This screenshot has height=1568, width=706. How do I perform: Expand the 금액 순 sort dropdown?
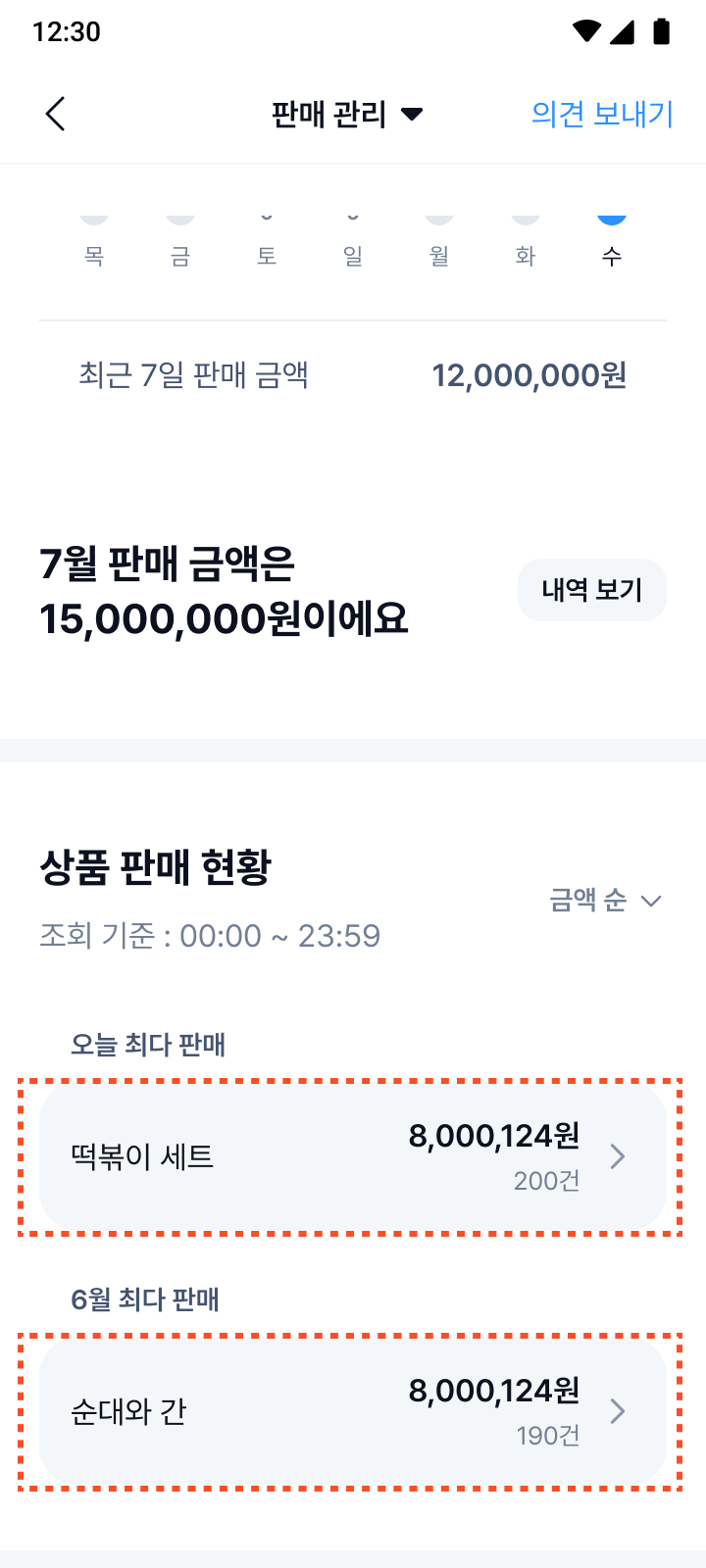(605, 901)
